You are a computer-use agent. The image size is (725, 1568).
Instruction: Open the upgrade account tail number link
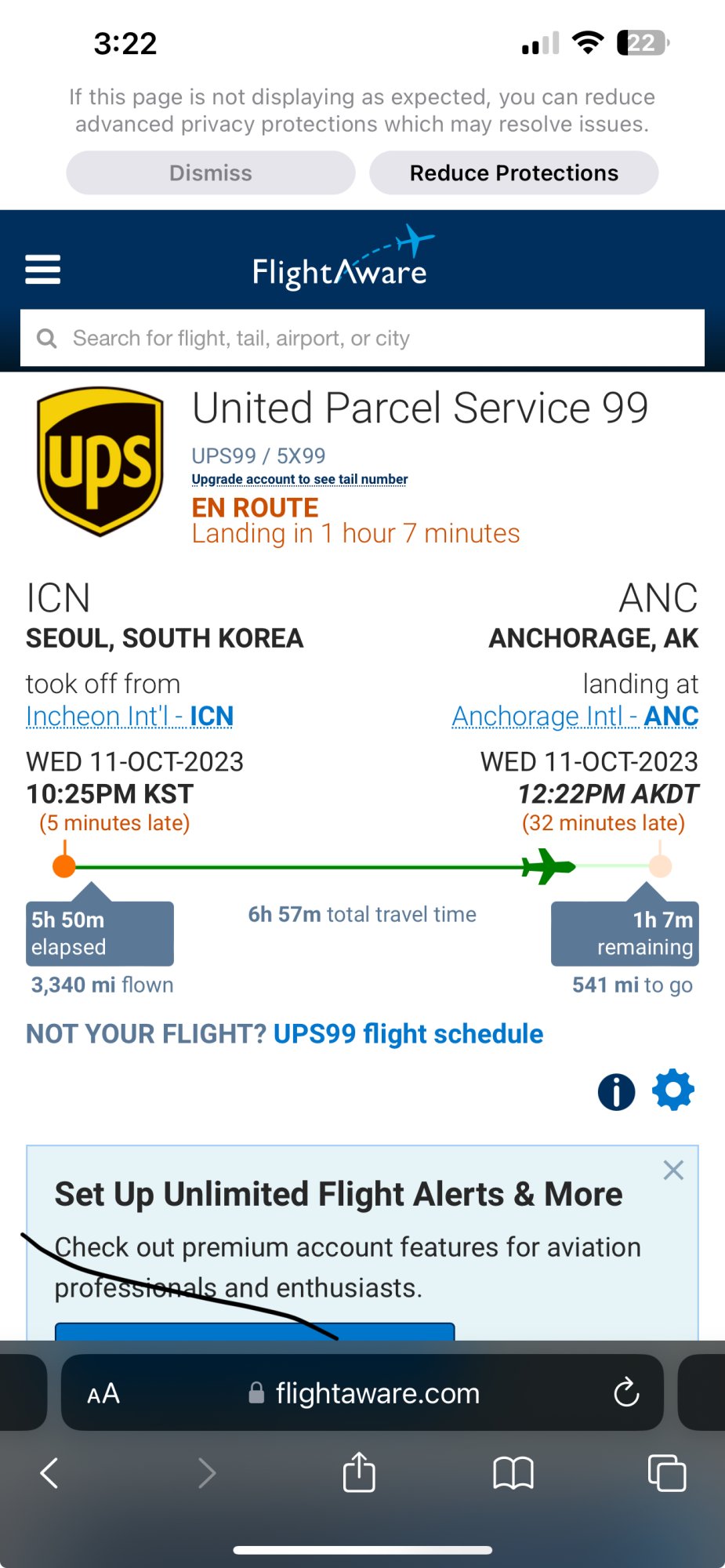(x=299, y=479)
